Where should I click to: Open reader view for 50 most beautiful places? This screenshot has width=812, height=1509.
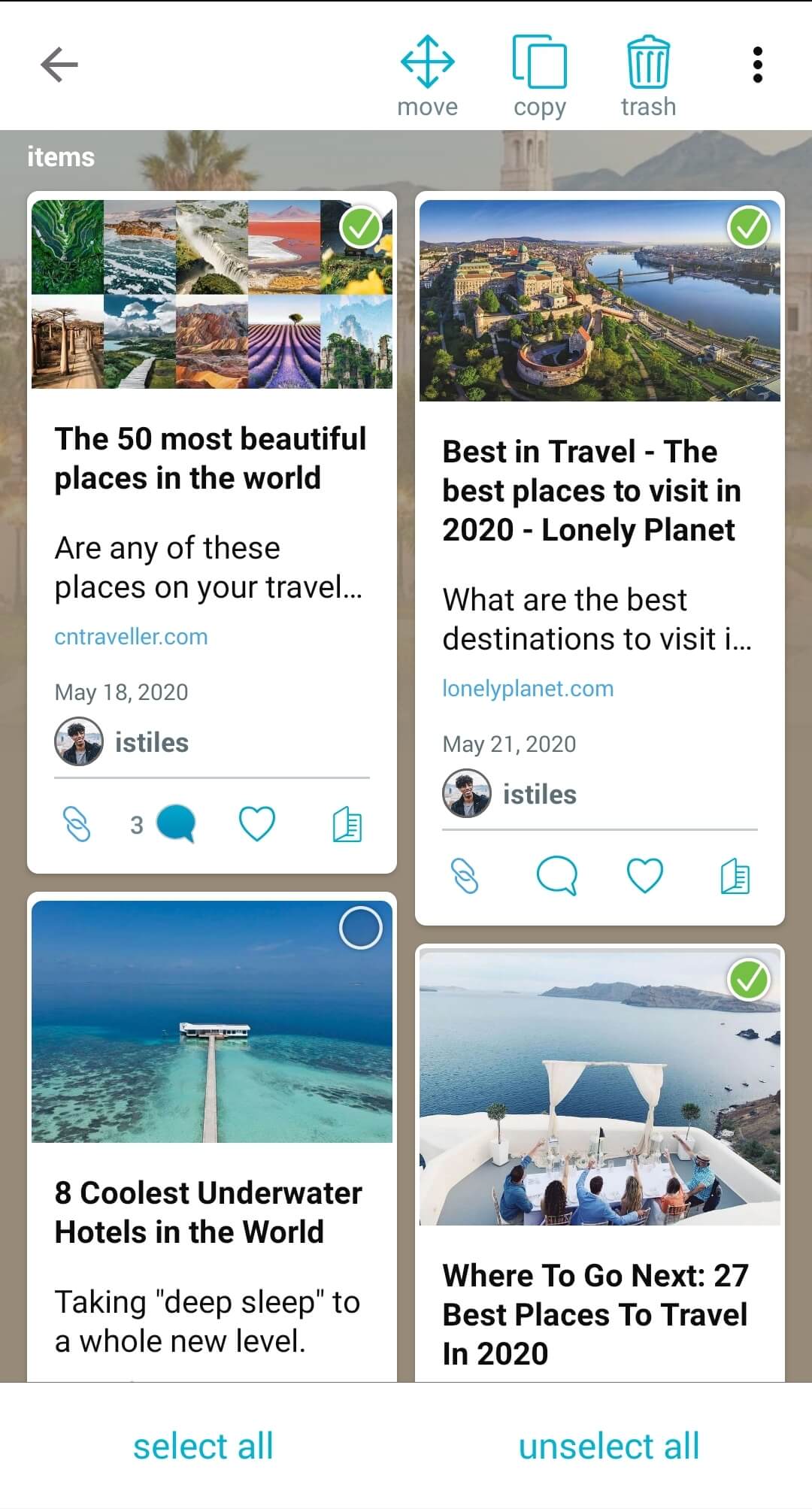[x=347, y=824]
